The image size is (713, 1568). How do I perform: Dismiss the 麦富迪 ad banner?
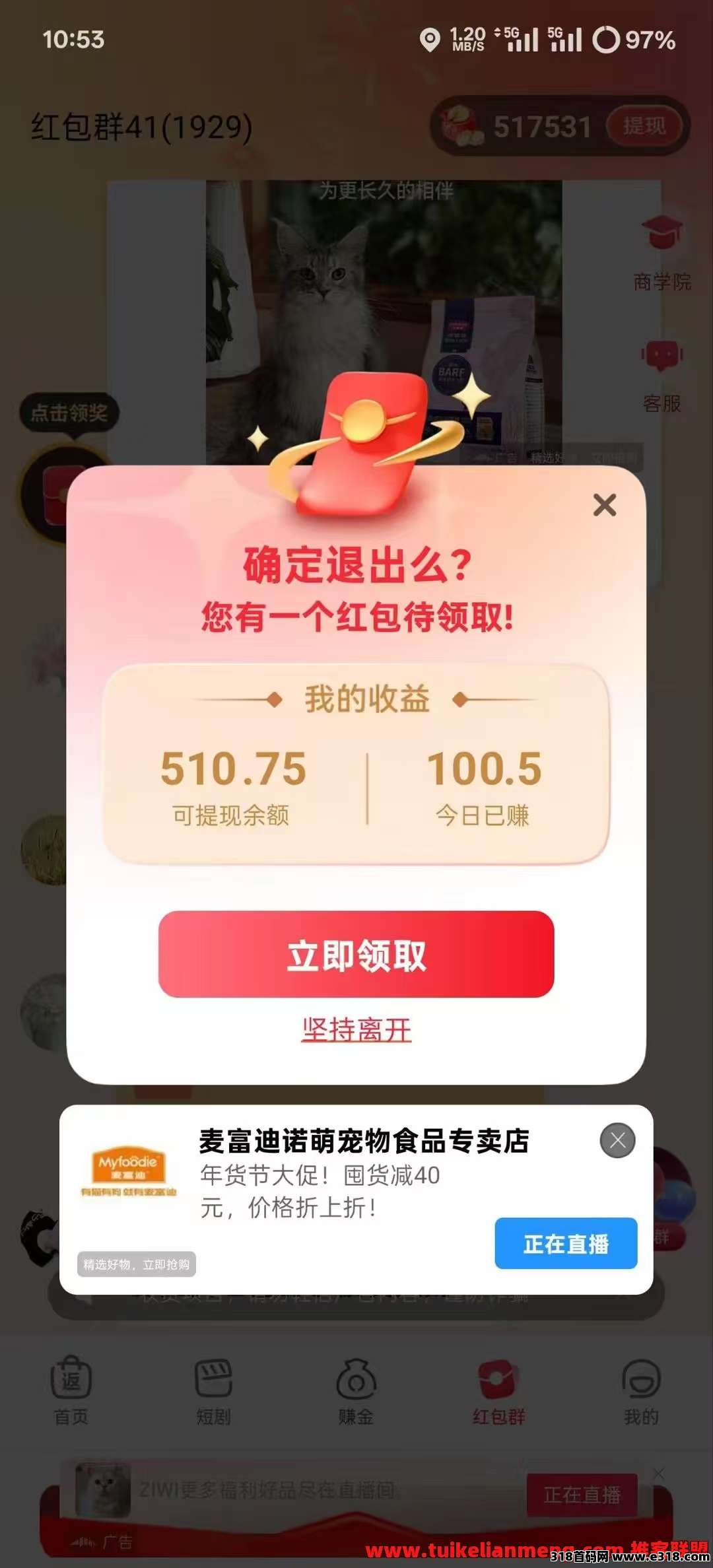(x=617, y=1140)
